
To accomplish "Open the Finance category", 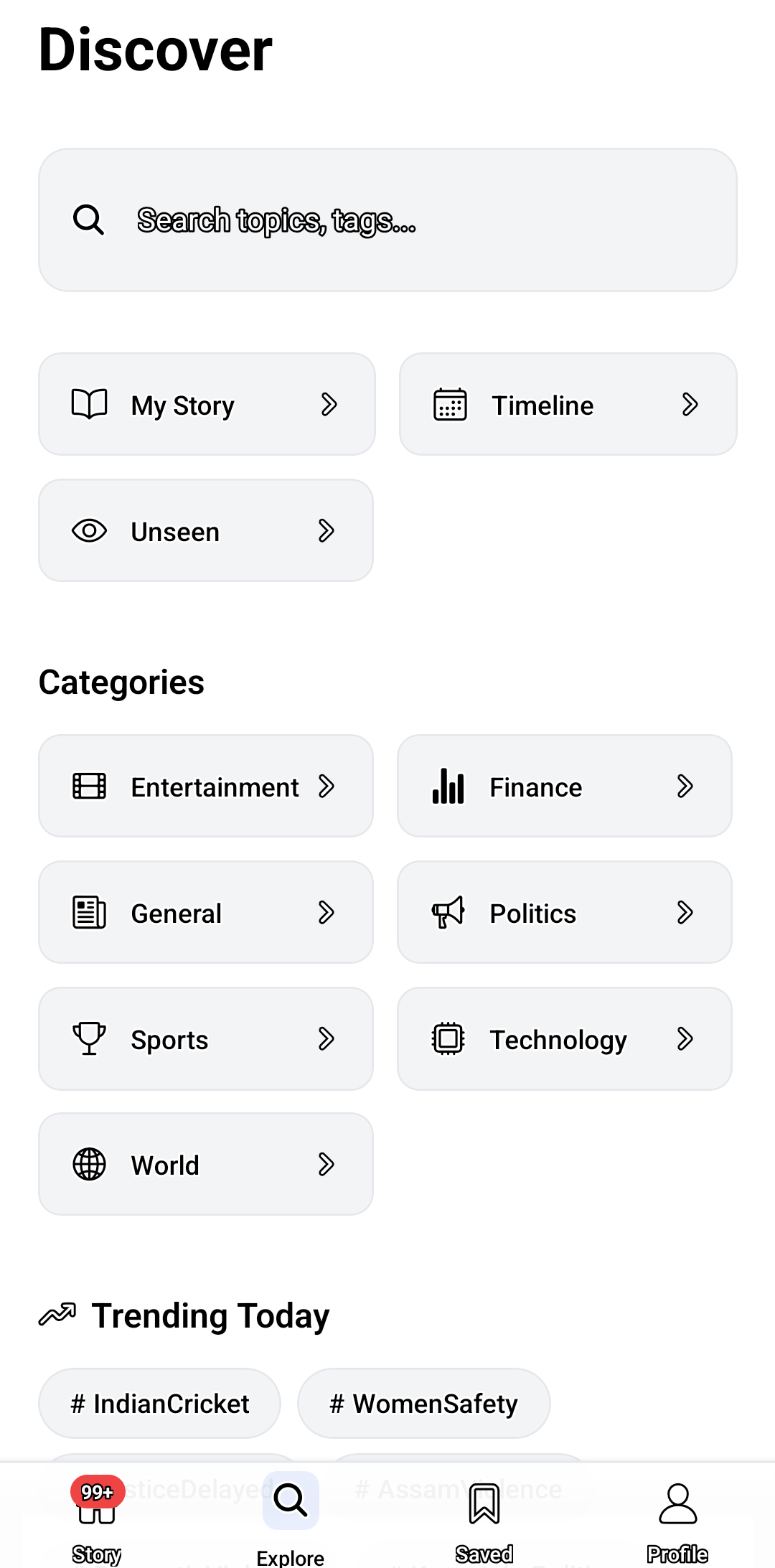I will (x=565, y=787).
